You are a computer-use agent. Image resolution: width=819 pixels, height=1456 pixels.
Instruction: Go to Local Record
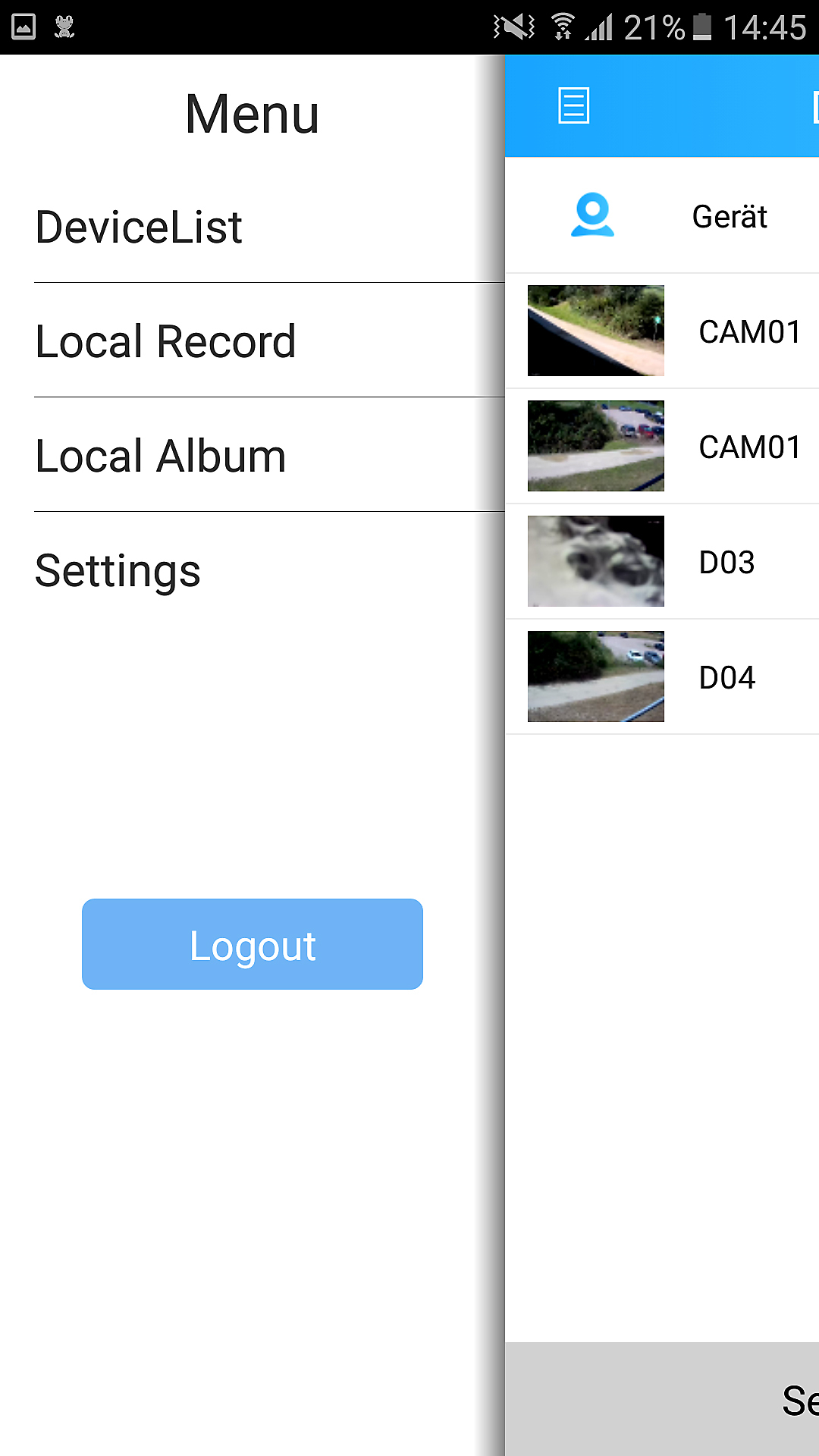click(x=165, y=341)
